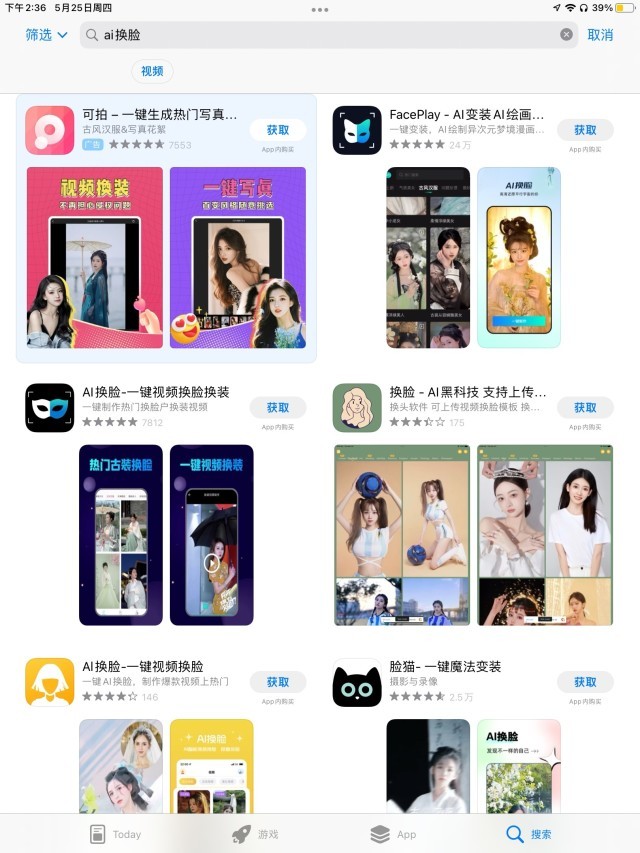This screenshot has width=640, height=853.
Task: Get the 可拍 app
Action: click(278, 130)
